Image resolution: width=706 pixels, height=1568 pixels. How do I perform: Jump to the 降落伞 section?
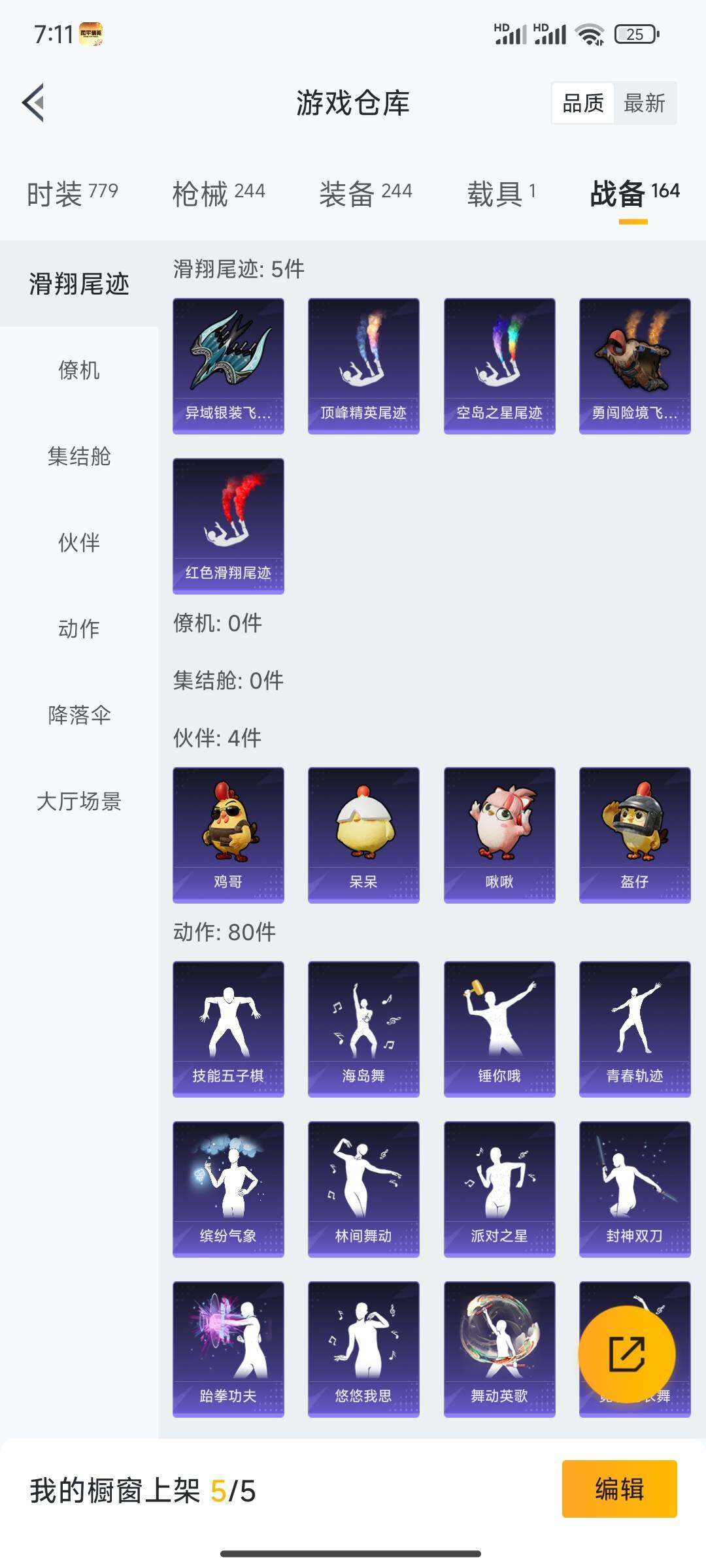coord(78,715)
